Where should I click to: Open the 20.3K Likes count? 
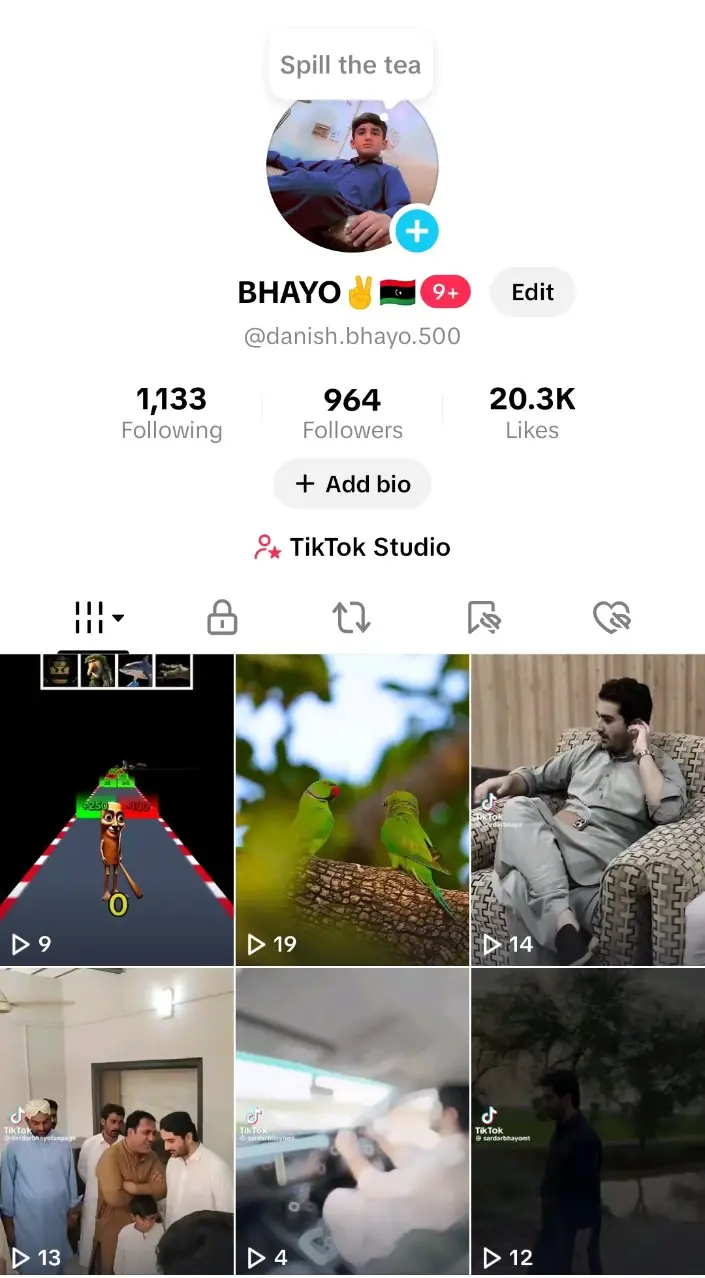[x=532, y=413]
